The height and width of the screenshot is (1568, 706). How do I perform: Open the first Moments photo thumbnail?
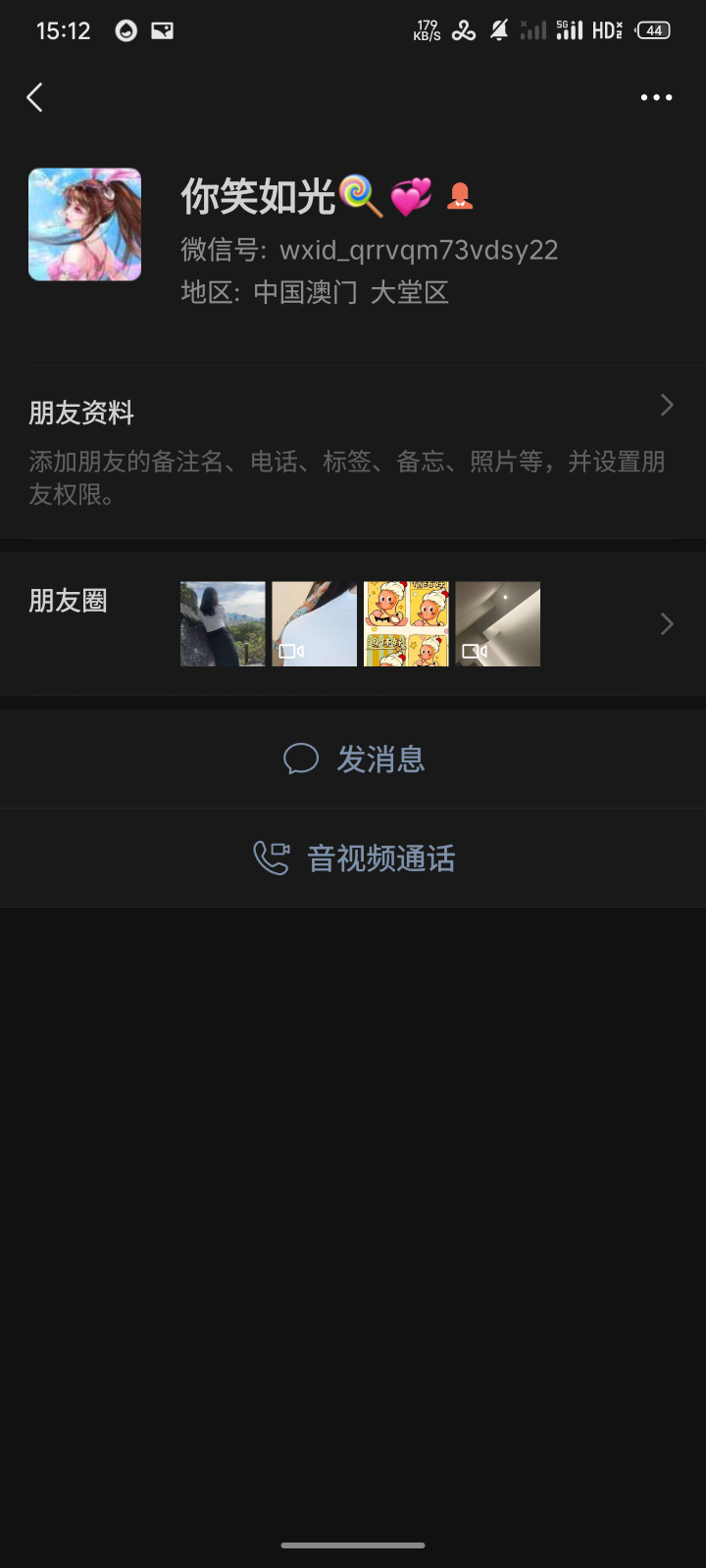pyautogui.click(x=222, y=623)
